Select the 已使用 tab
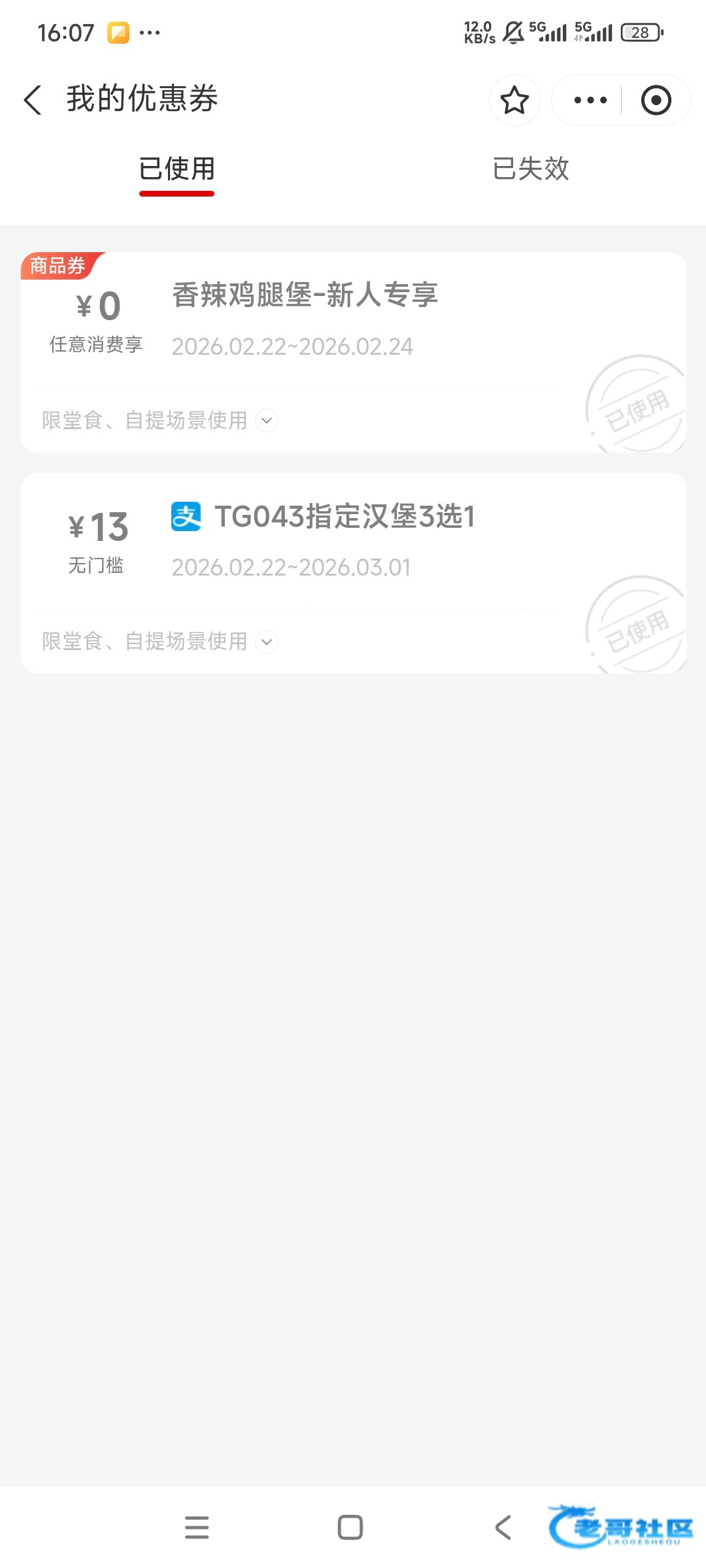 [x=176, y=169]
